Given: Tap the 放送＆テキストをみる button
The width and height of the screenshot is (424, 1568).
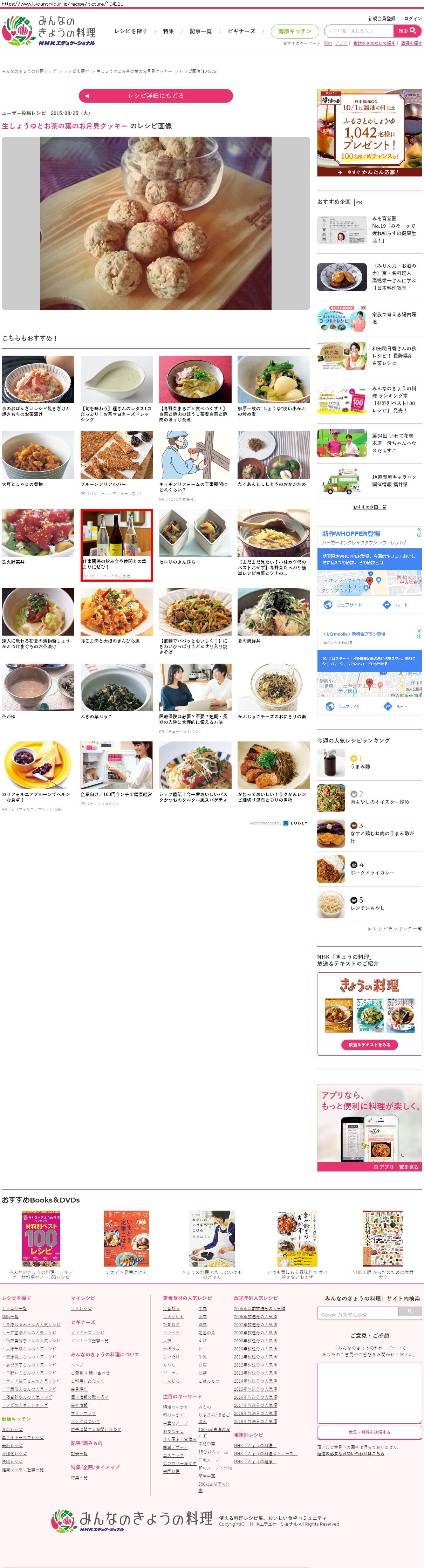Looking at the screenshot, I should 369,1045.
